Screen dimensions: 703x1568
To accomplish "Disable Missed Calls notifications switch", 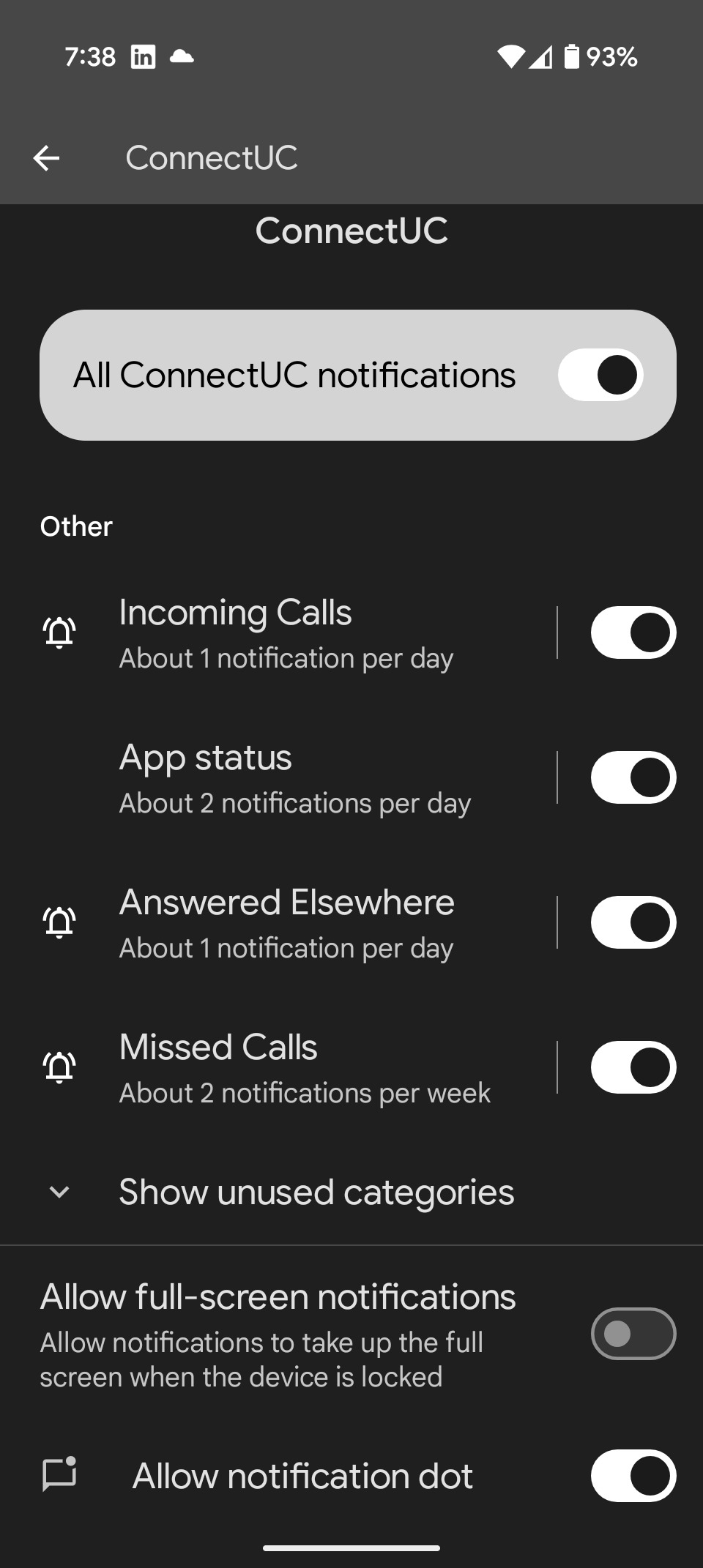I will point(633,1067).
